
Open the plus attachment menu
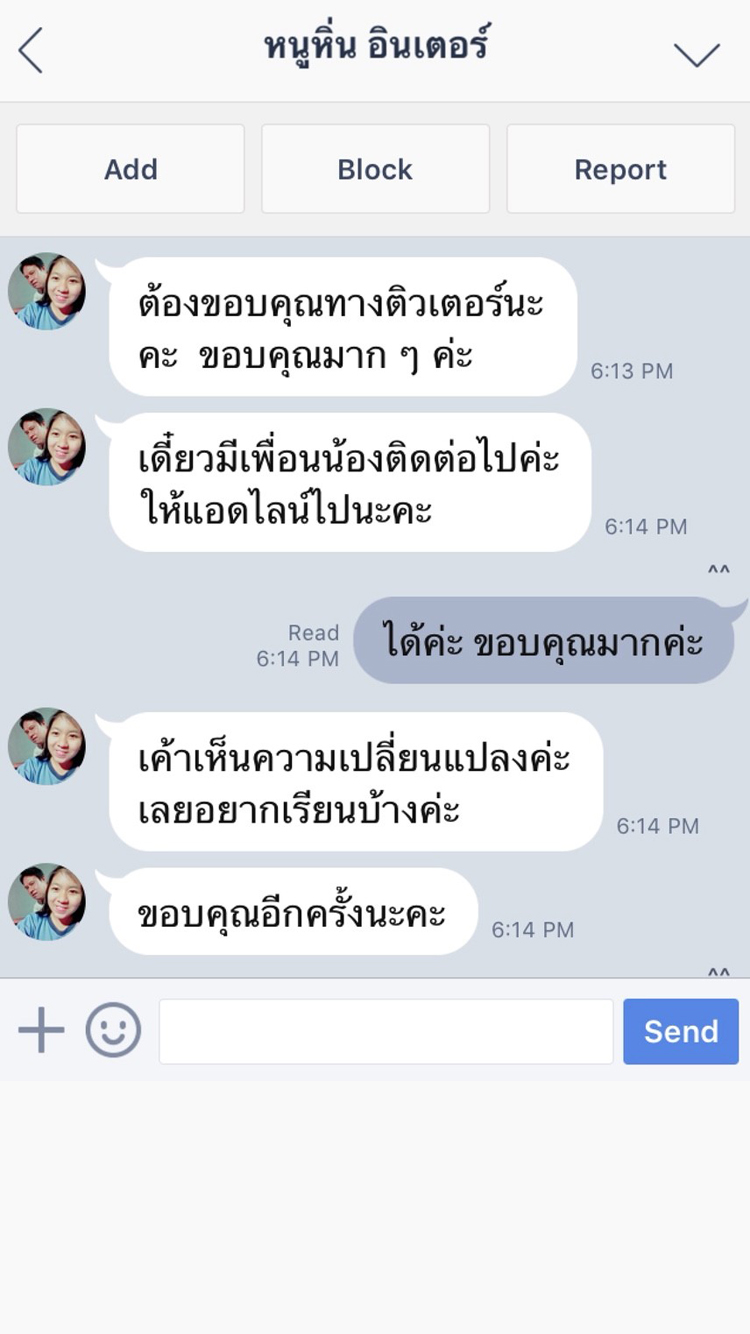(41, 1031)
